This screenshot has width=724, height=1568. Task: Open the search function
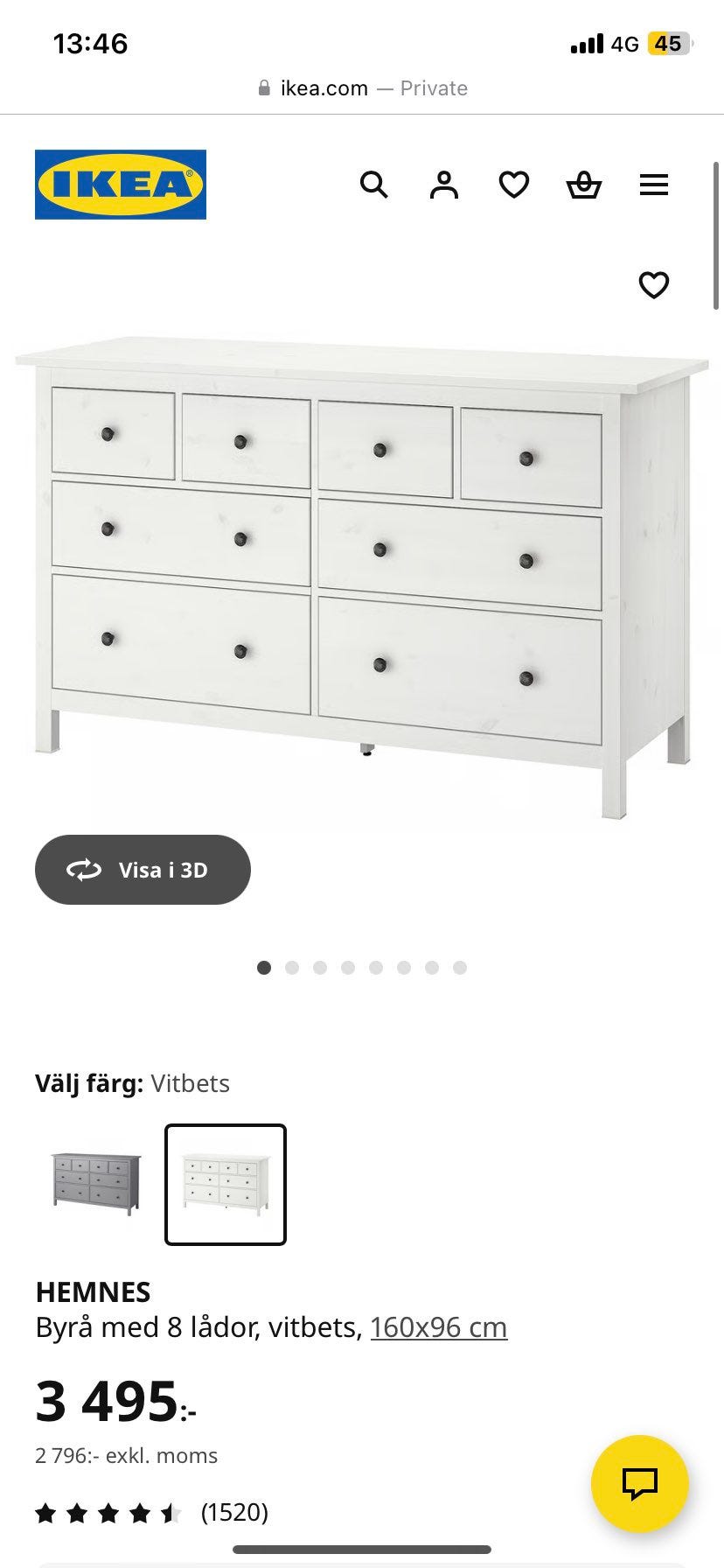click(x=374, y=185)
